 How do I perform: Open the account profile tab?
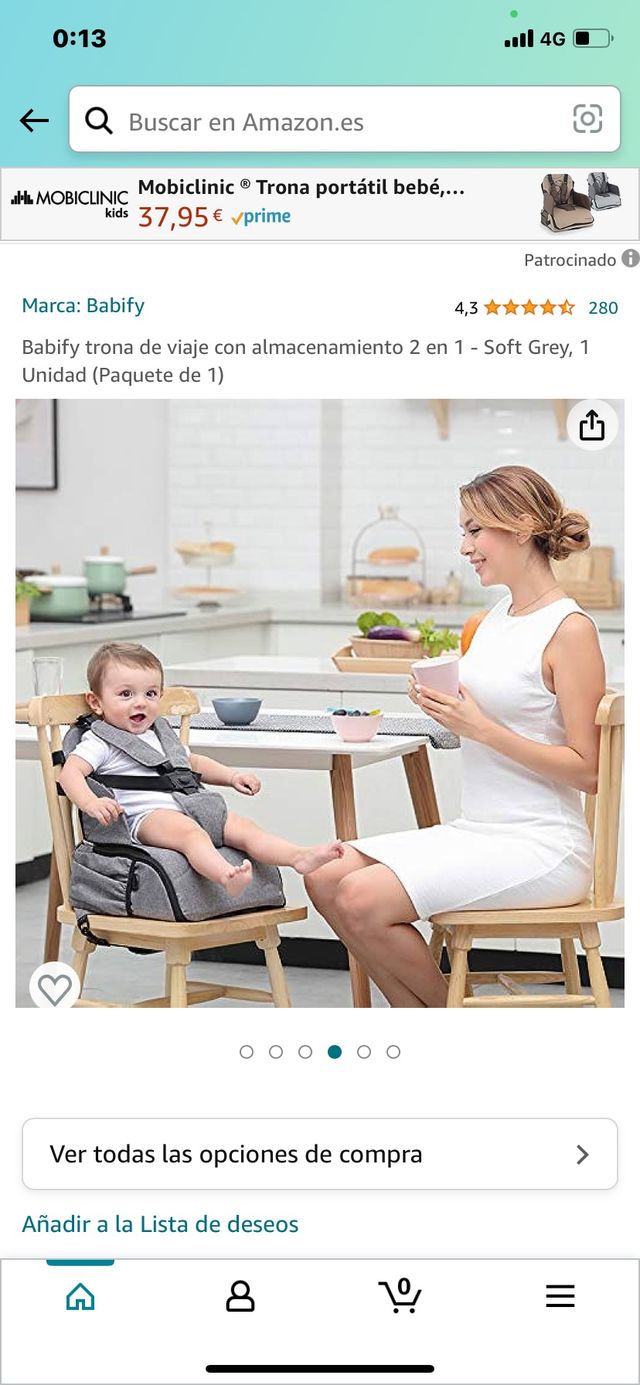tap(240, 1296)
